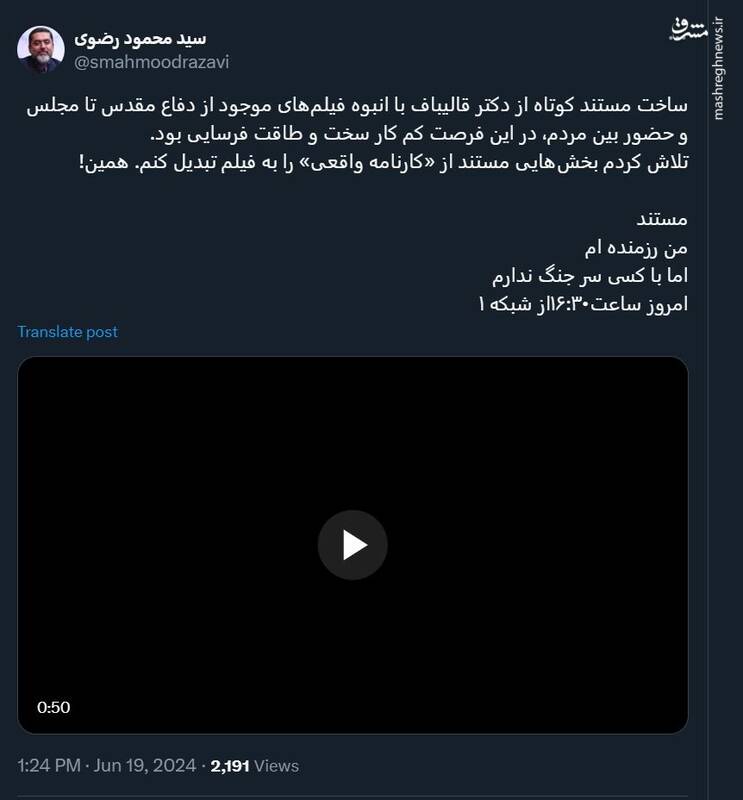
Task: Click the central play triangle icon
Action: [x=354, y=544]
